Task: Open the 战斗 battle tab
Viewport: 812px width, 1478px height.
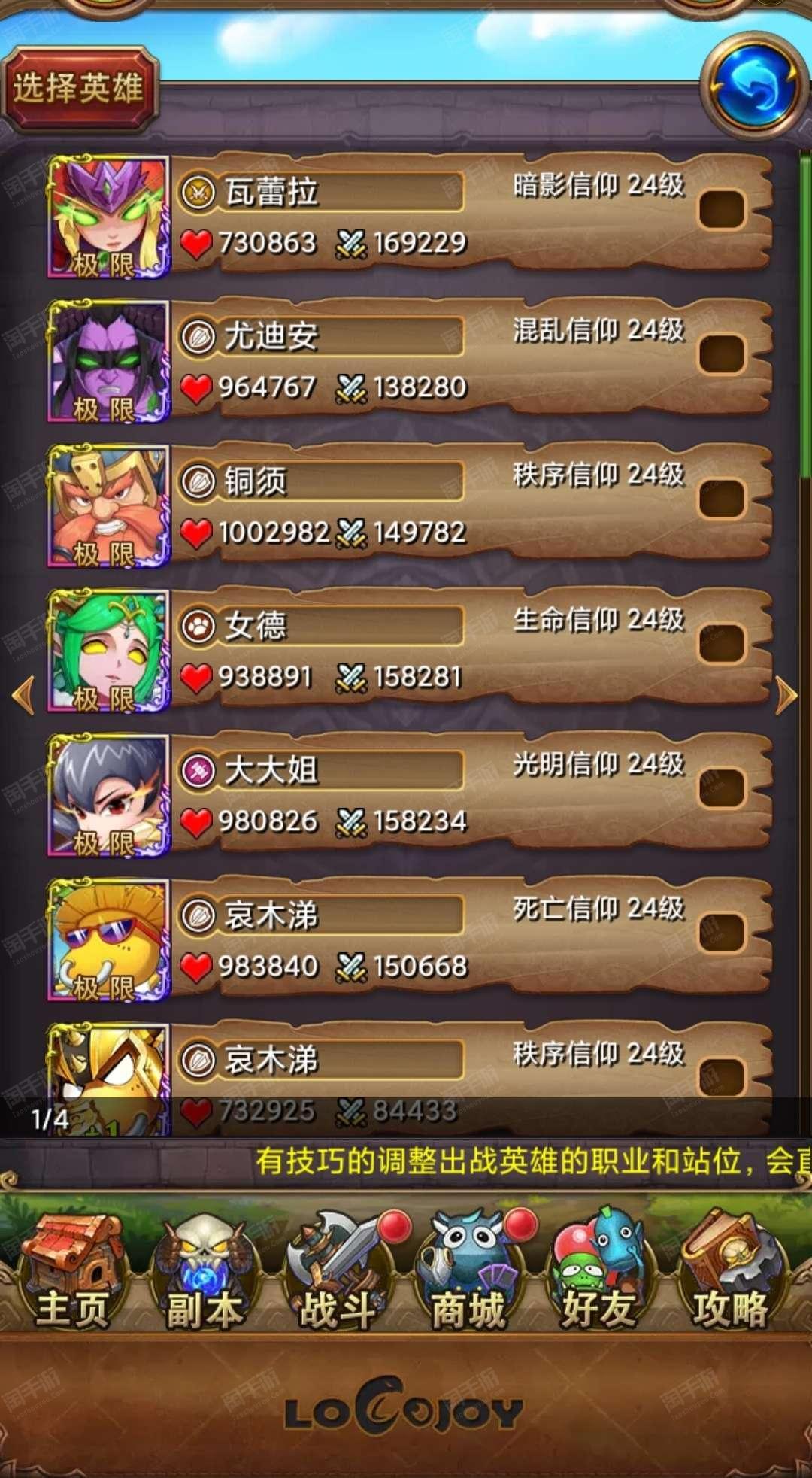Action: click(x=338, y=1271)
